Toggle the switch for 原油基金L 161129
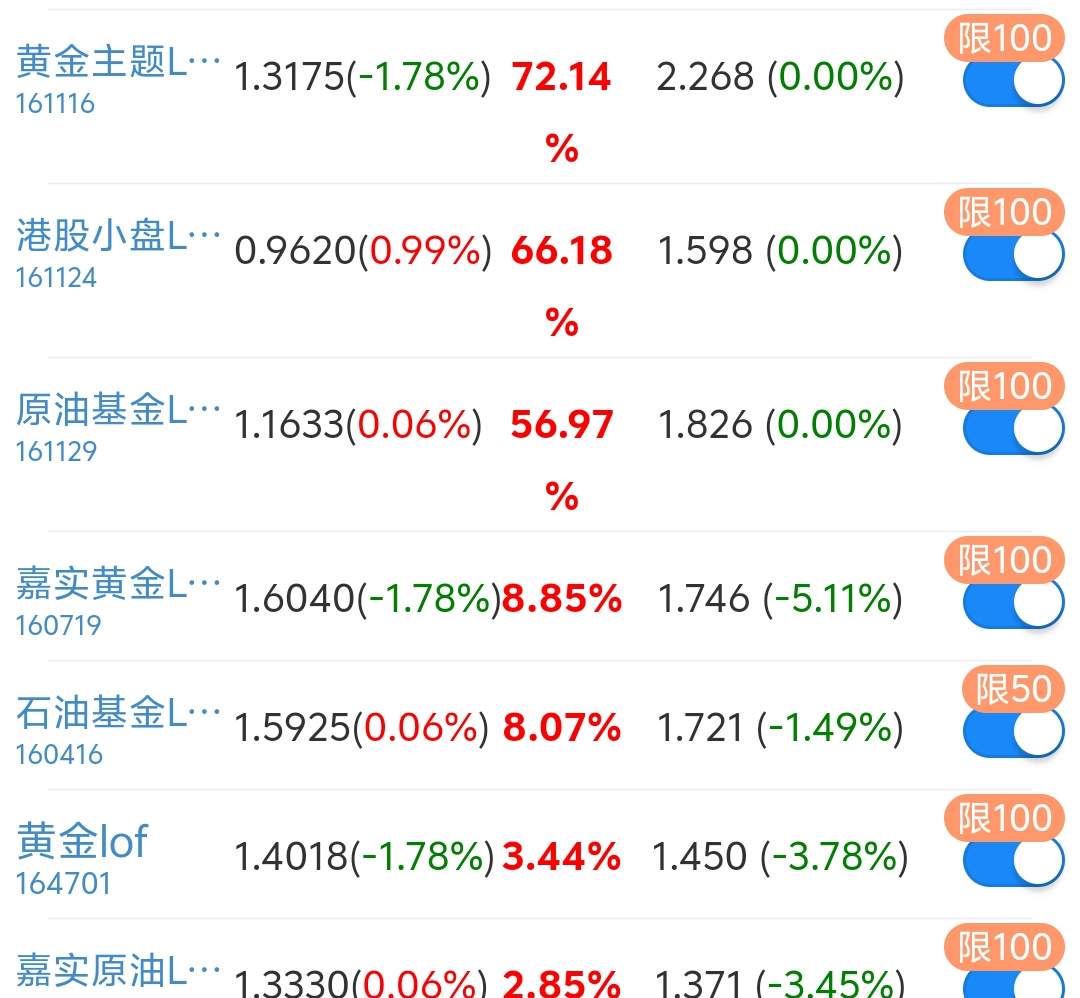The width and height of the screenshot is (1080, 998). [1012, 430]
